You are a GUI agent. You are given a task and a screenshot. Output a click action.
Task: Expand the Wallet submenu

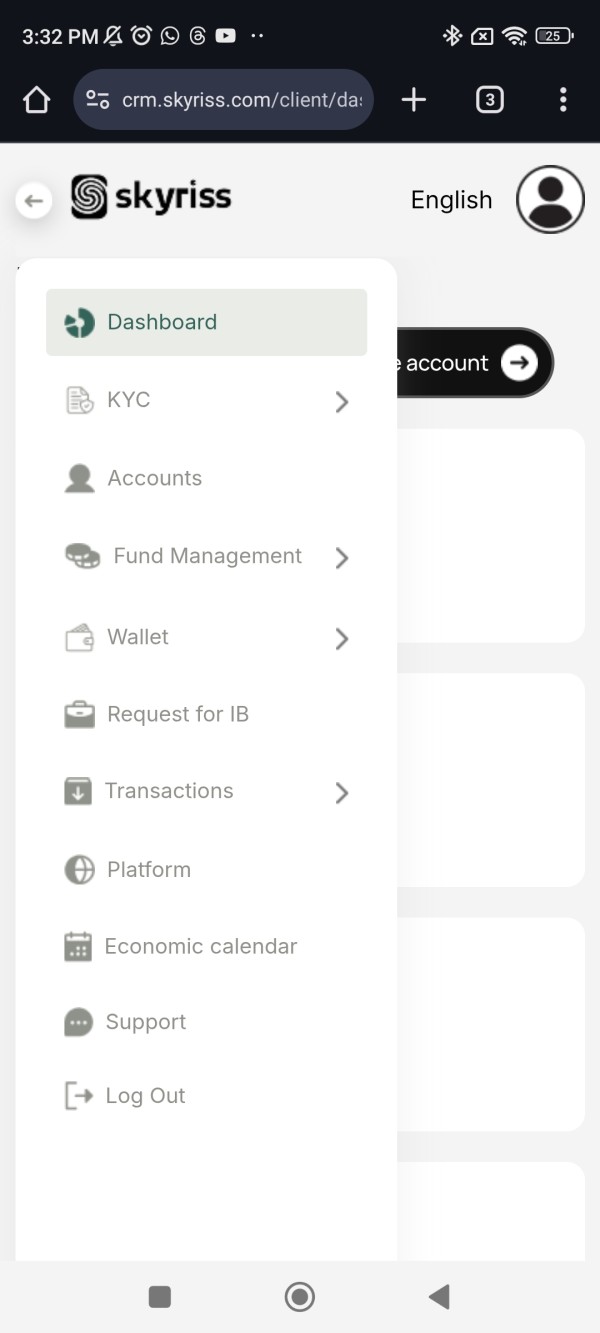[x=206, y=638]
